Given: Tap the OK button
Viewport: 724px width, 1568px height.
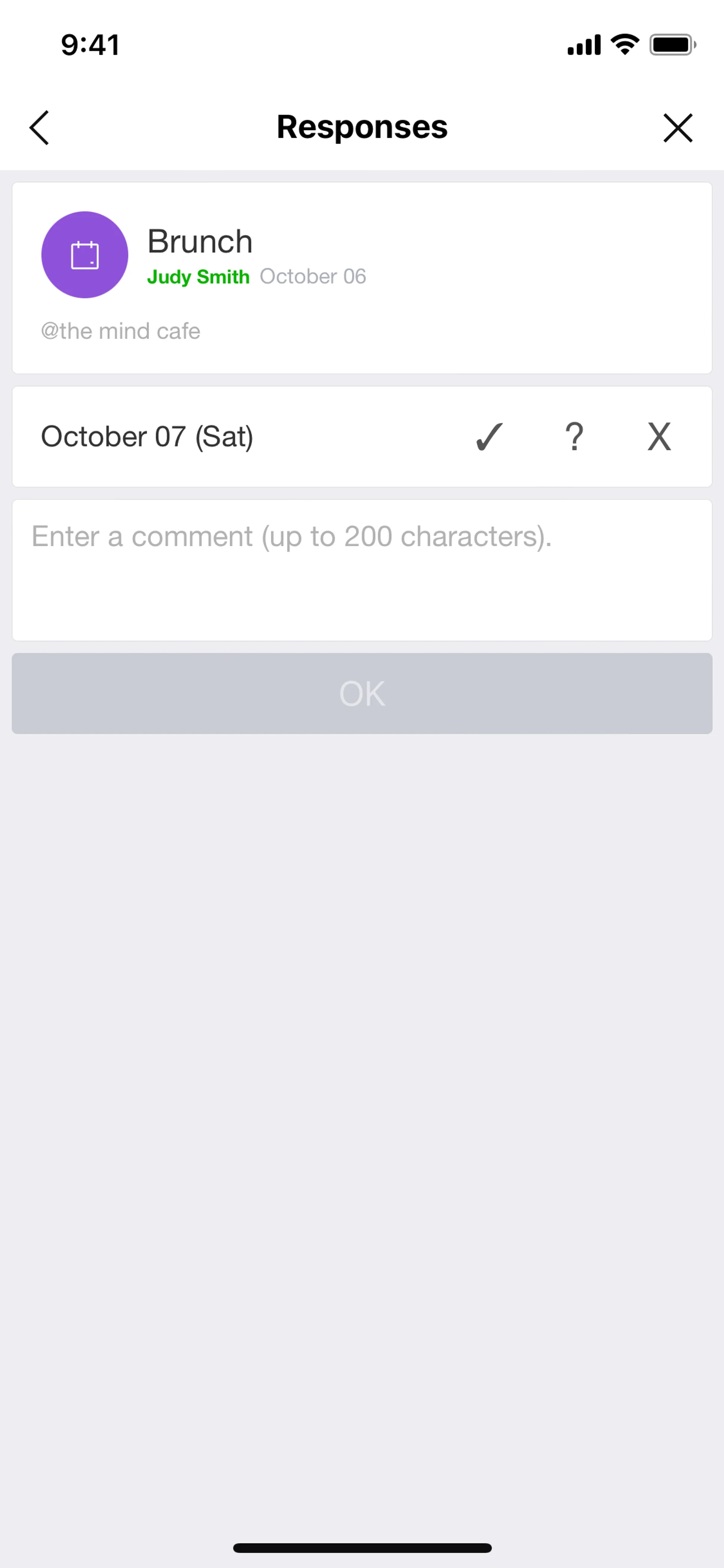Looking at the screenshot, I should pos(362,693).
